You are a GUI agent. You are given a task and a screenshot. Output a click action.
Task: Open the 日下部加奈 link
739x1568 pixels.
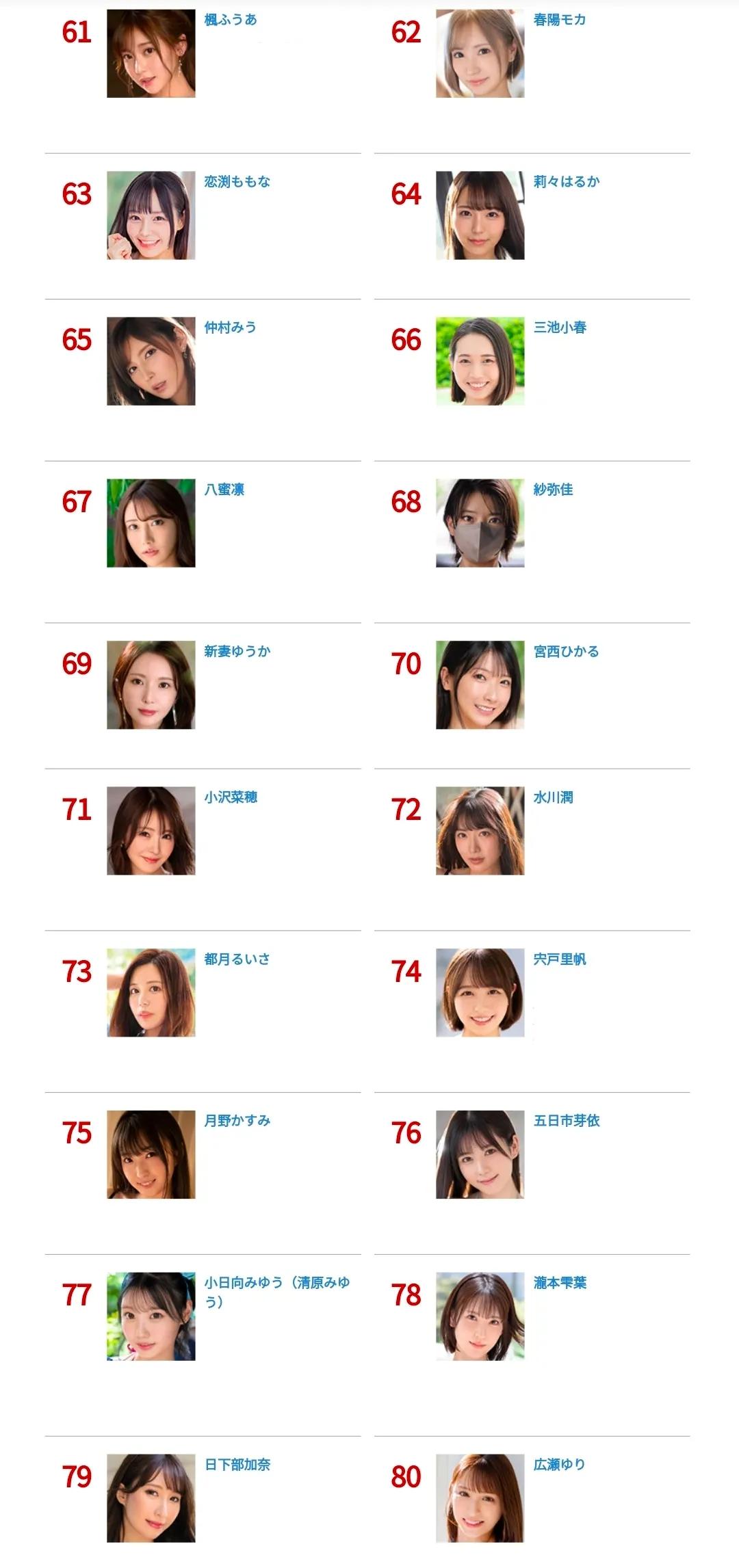[237, 1465]
